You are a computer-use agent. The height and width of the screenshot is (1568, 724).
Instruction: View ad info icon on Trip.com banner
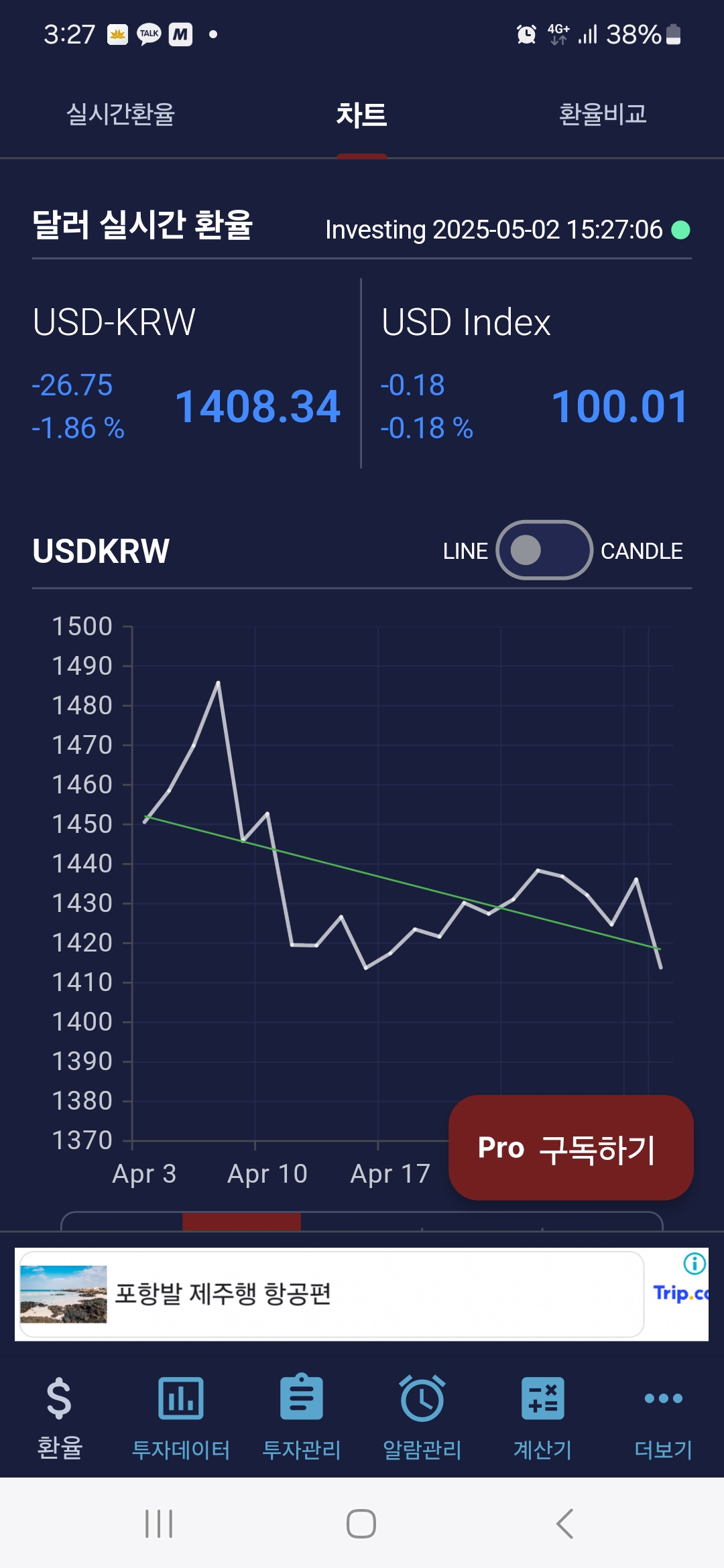pos(695,1264)
